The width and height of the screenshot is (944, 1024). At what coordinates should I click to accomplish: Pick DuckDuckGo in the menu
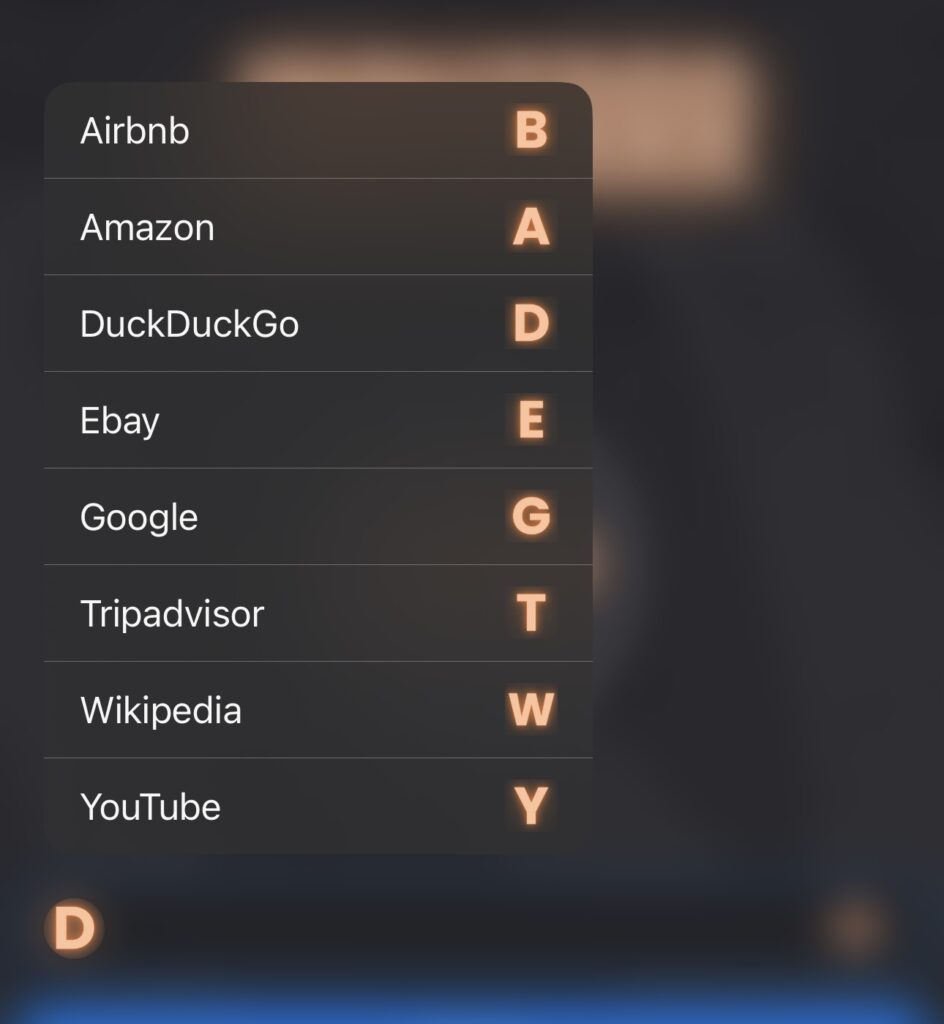[318, 324]
